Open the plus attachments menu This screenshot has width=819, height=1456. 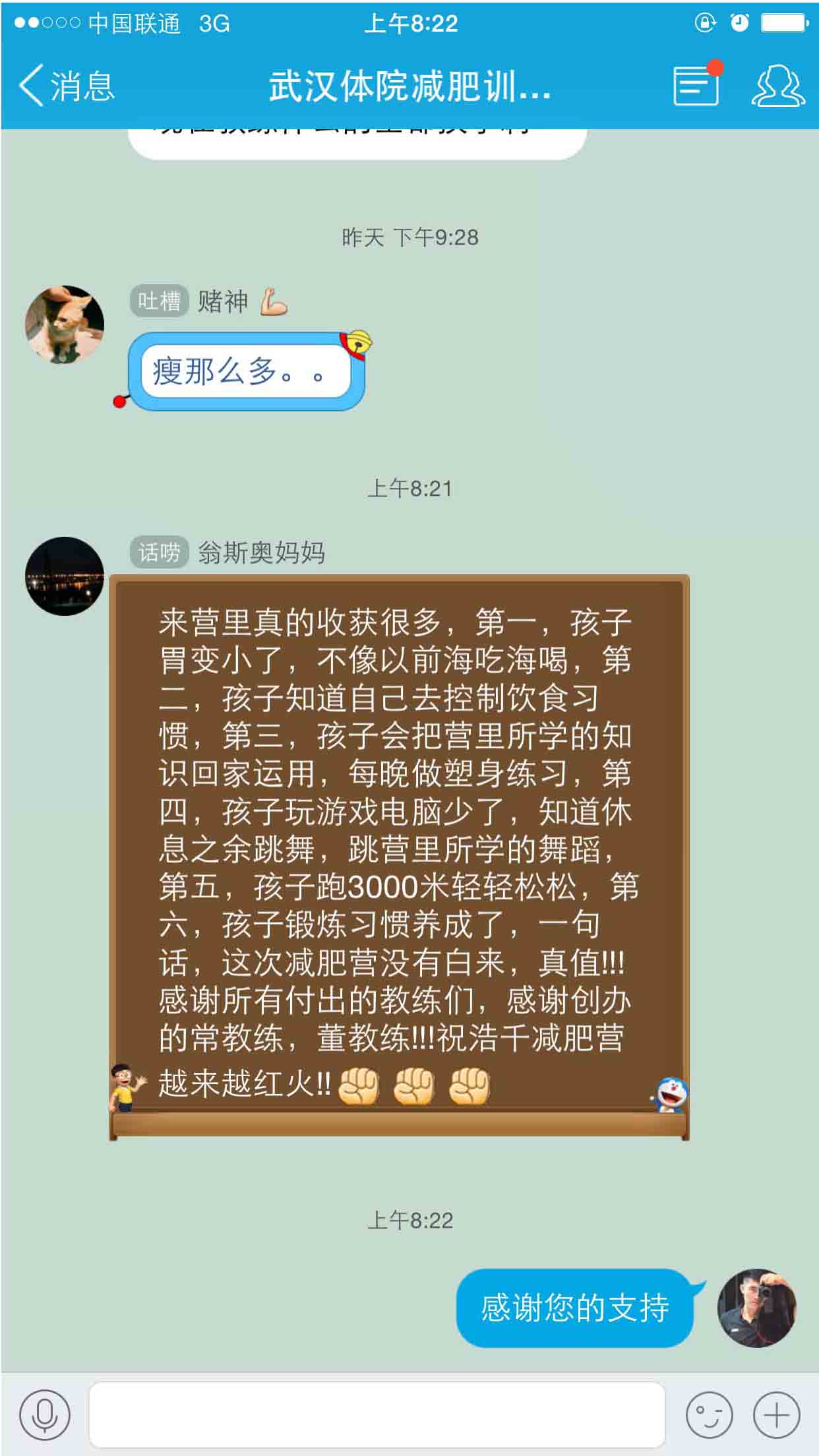tap(777, 1414)
